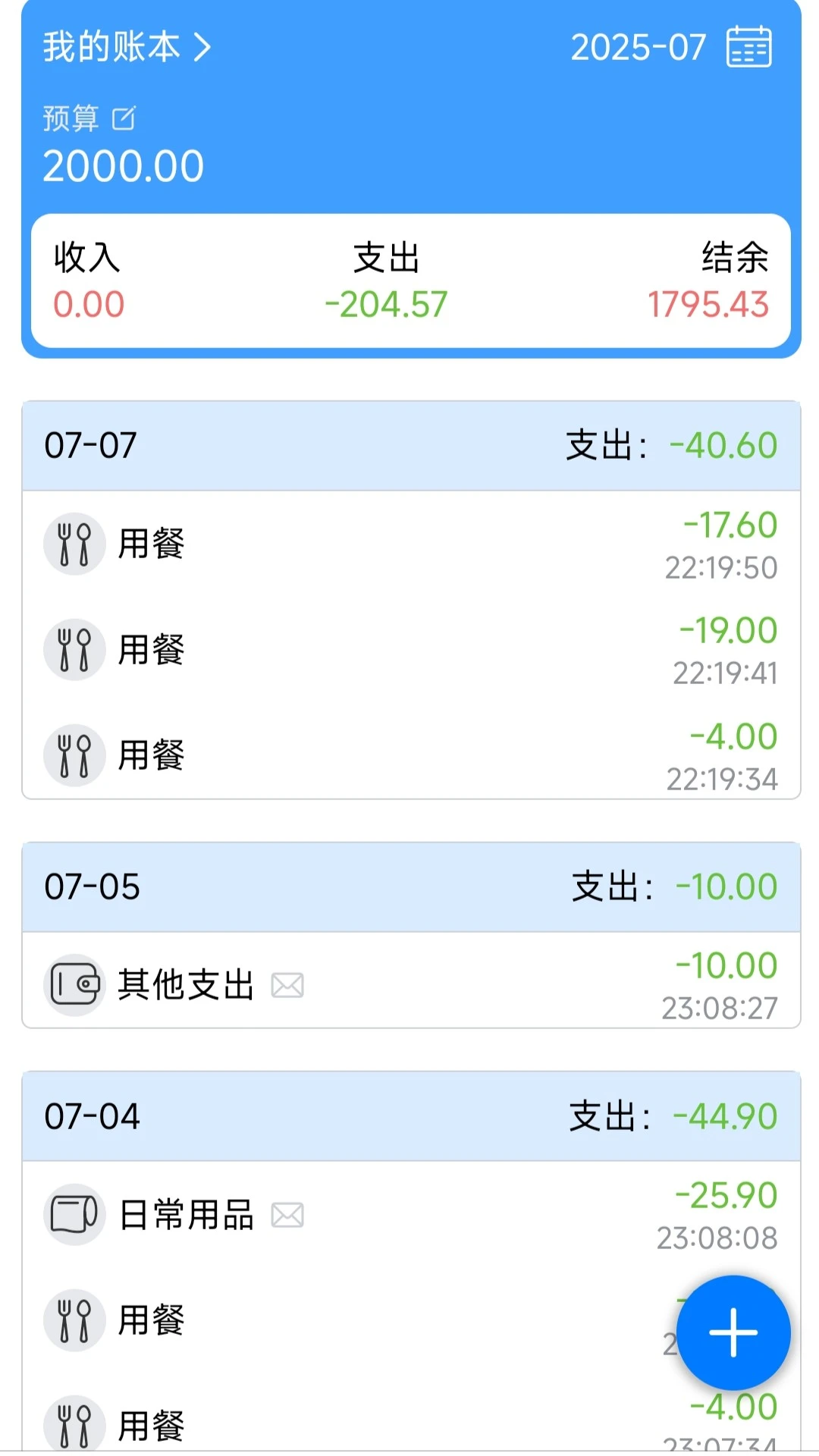
Task: Tap the meal icon for the -19.00 expense
Action: 74,649
